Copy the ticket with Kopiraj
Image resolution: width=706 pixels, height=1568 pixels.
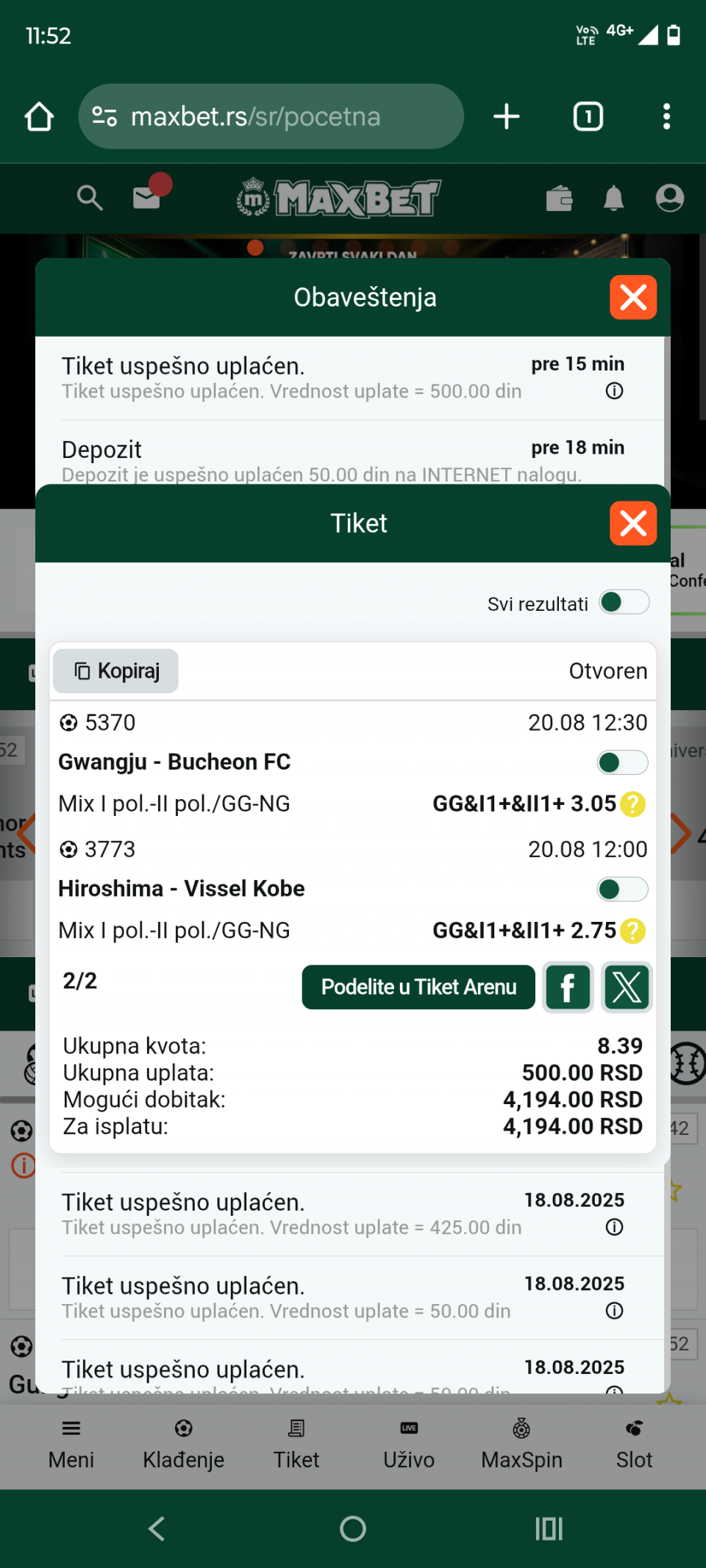pyautogui.click(x=115, y=671)
